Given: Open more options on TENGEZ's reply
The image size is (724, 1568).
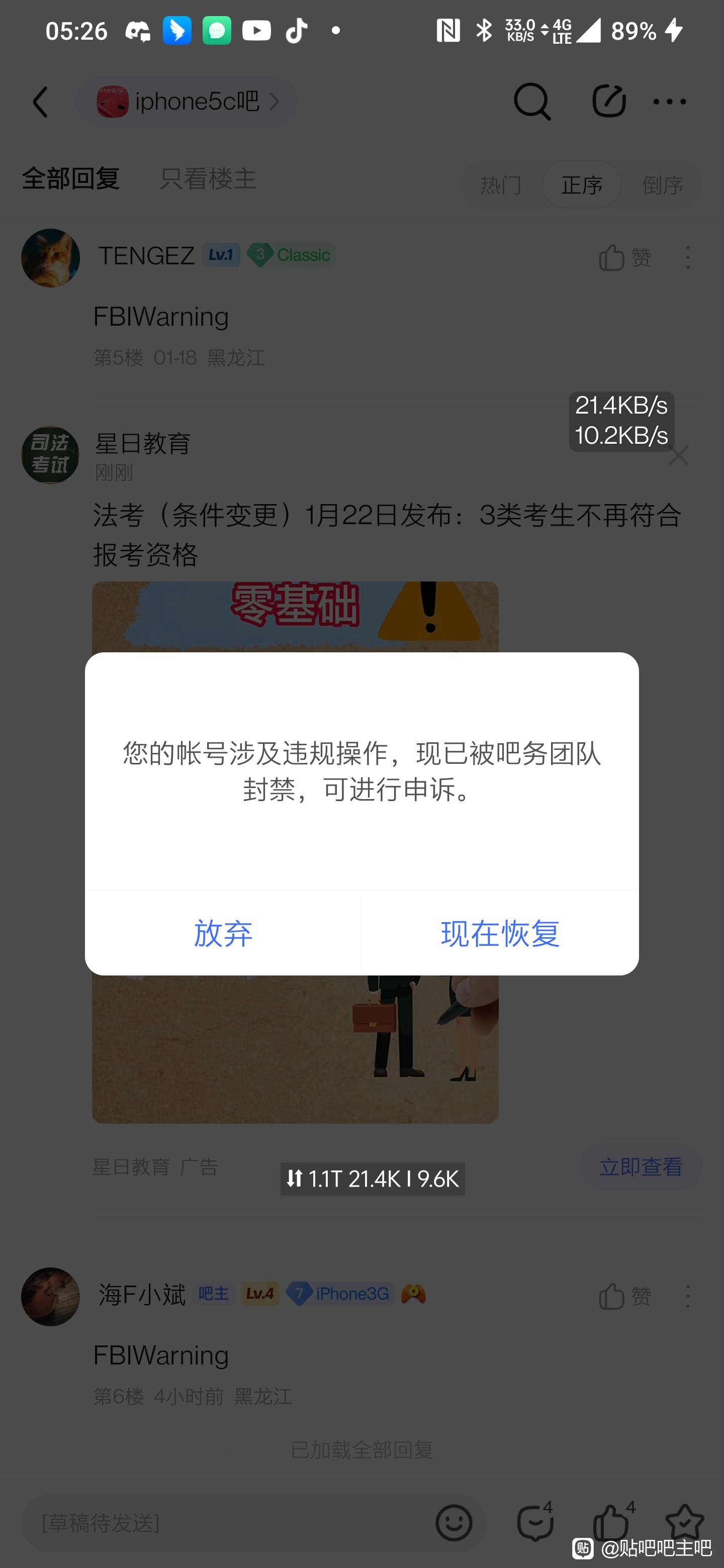Looking at the screenshot, I should (x=688, y=257).
